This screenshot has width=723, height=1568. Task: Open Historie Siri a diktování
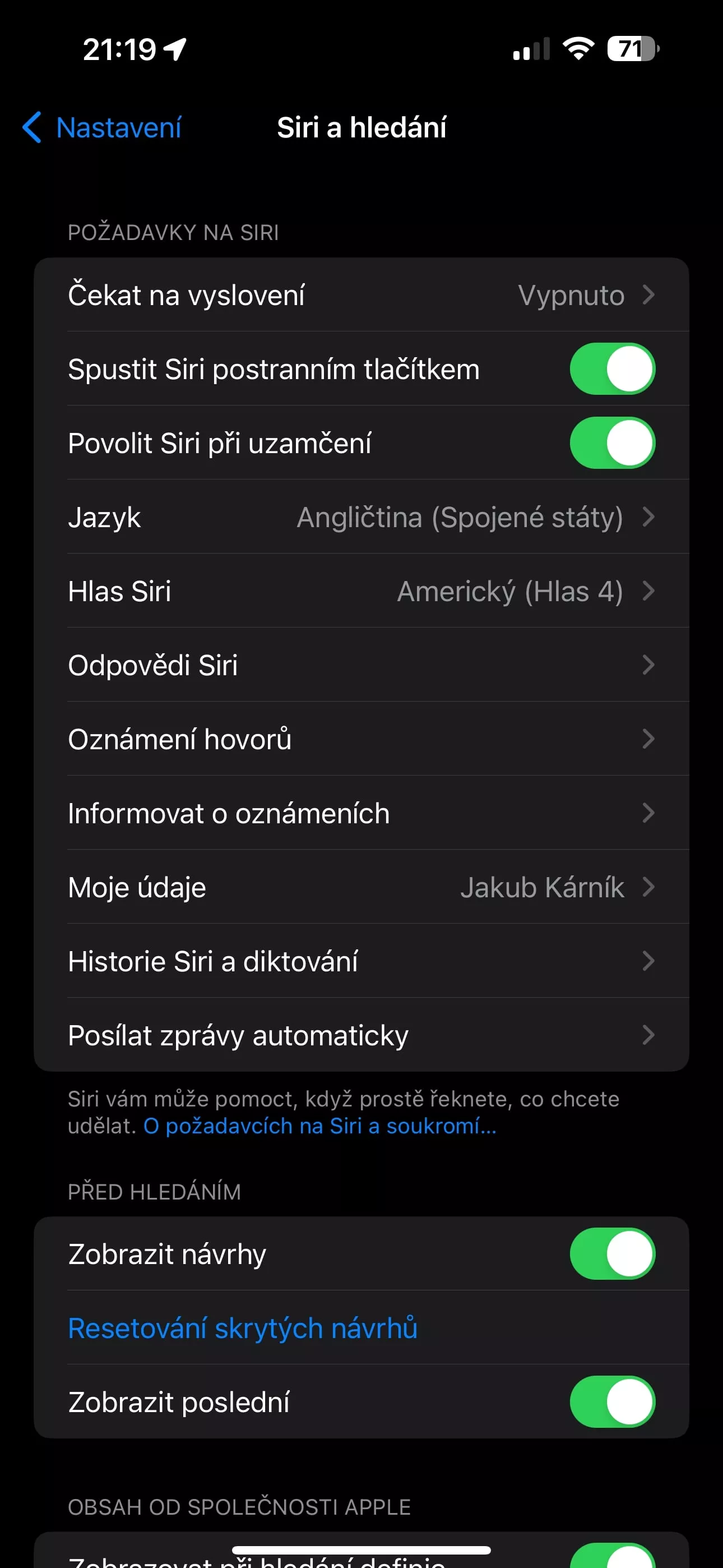[361, 962]
